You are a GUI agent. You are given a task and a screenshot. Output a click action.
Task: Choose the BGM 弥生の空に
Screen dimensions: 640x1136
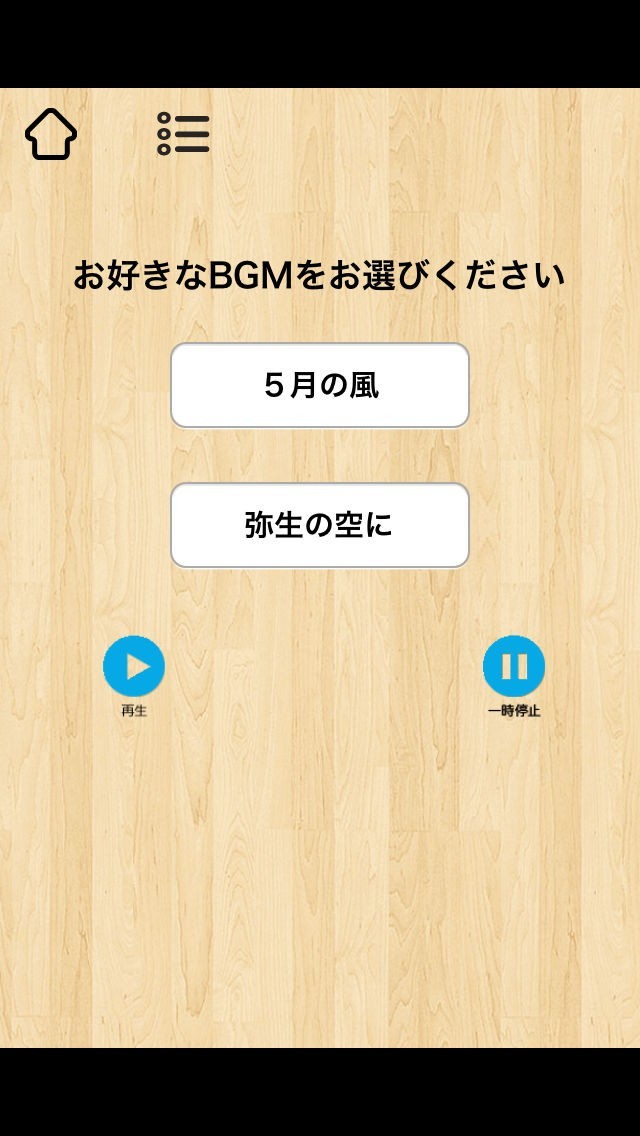320,526
